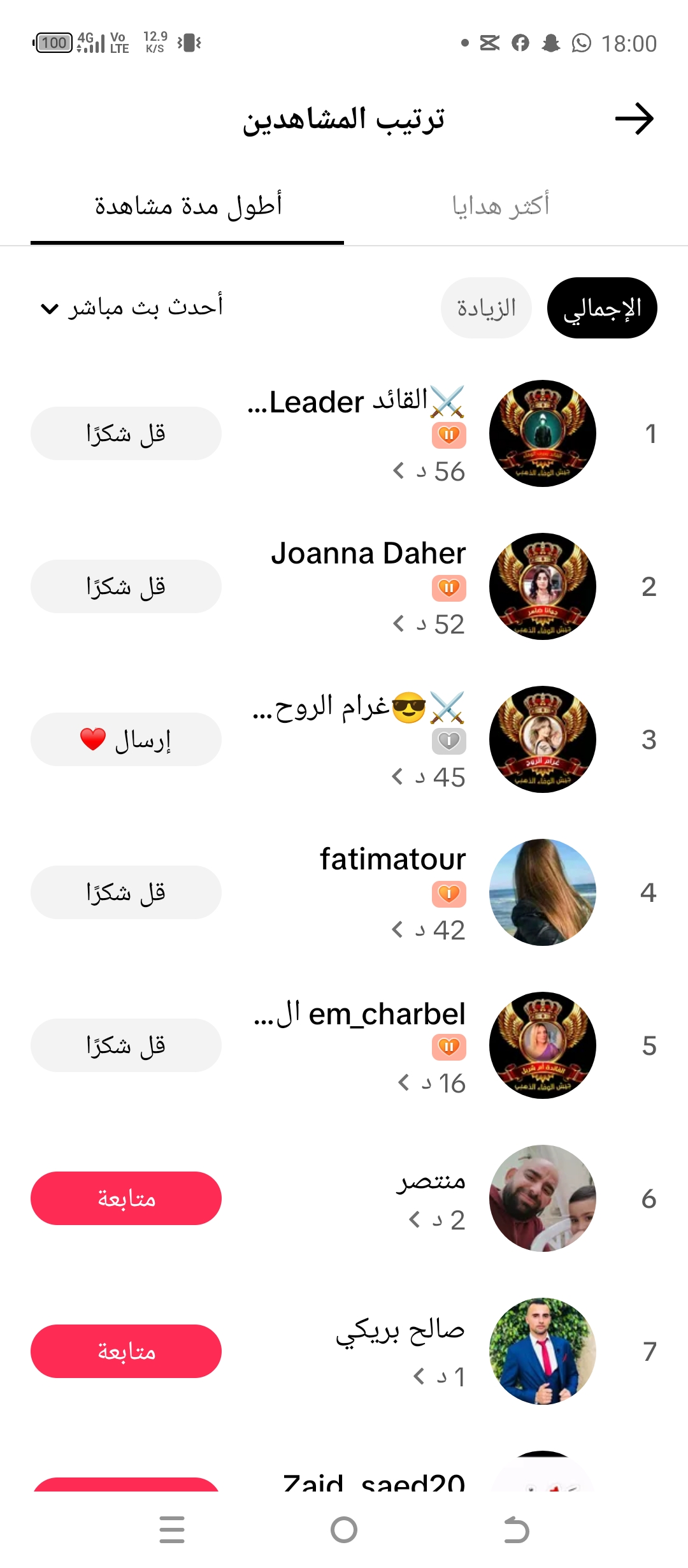688x1568 pixels.
Task: Say thanks to em_charbel
Action: click(126, 1045)
